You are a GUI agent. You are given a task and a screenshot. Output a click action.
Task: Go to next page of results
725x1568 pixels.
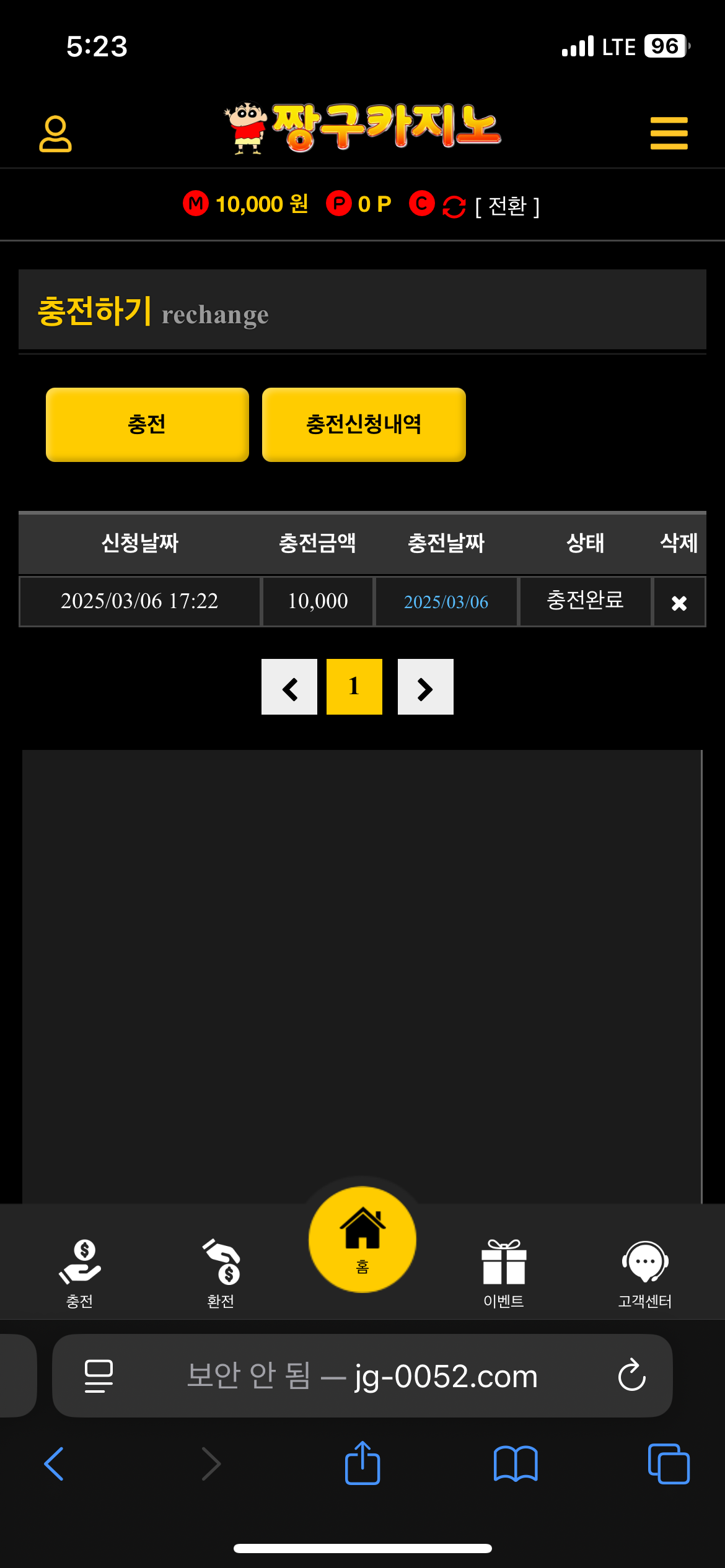click(425, 687)
